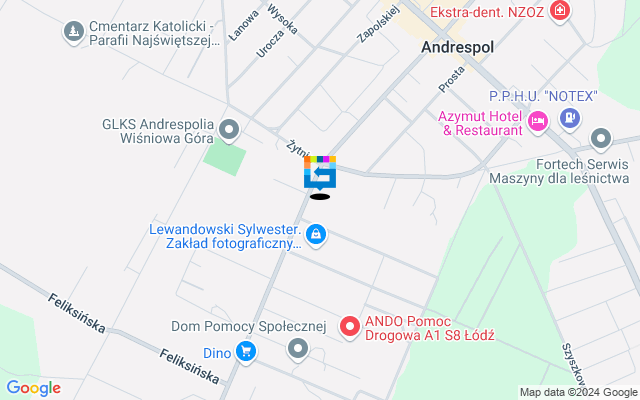Select Fortech Serwis marker
The image size is (640, 400).
point(600,138)
